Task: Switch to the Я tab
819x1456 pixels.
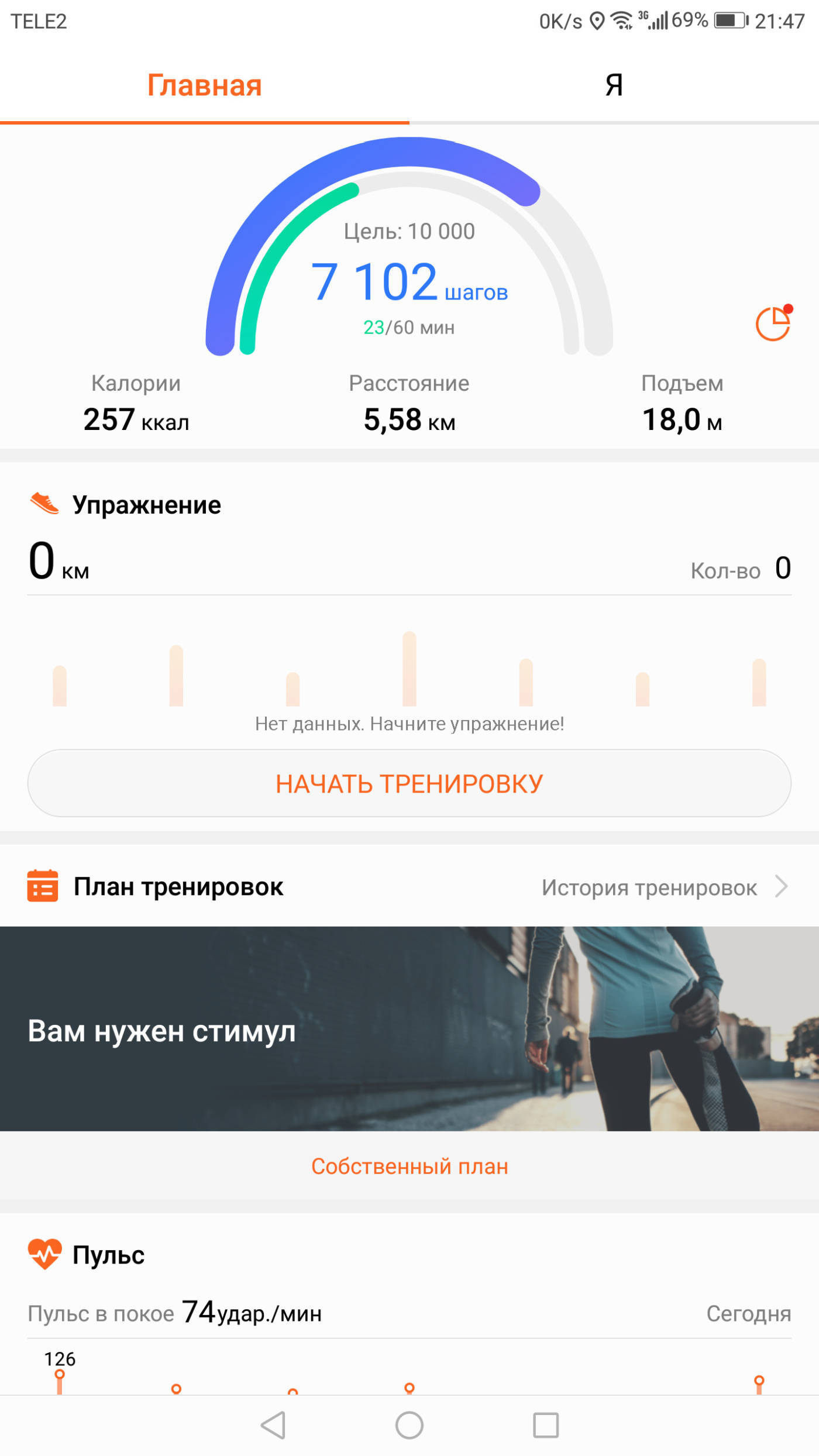Action: [x=612, y=85]
